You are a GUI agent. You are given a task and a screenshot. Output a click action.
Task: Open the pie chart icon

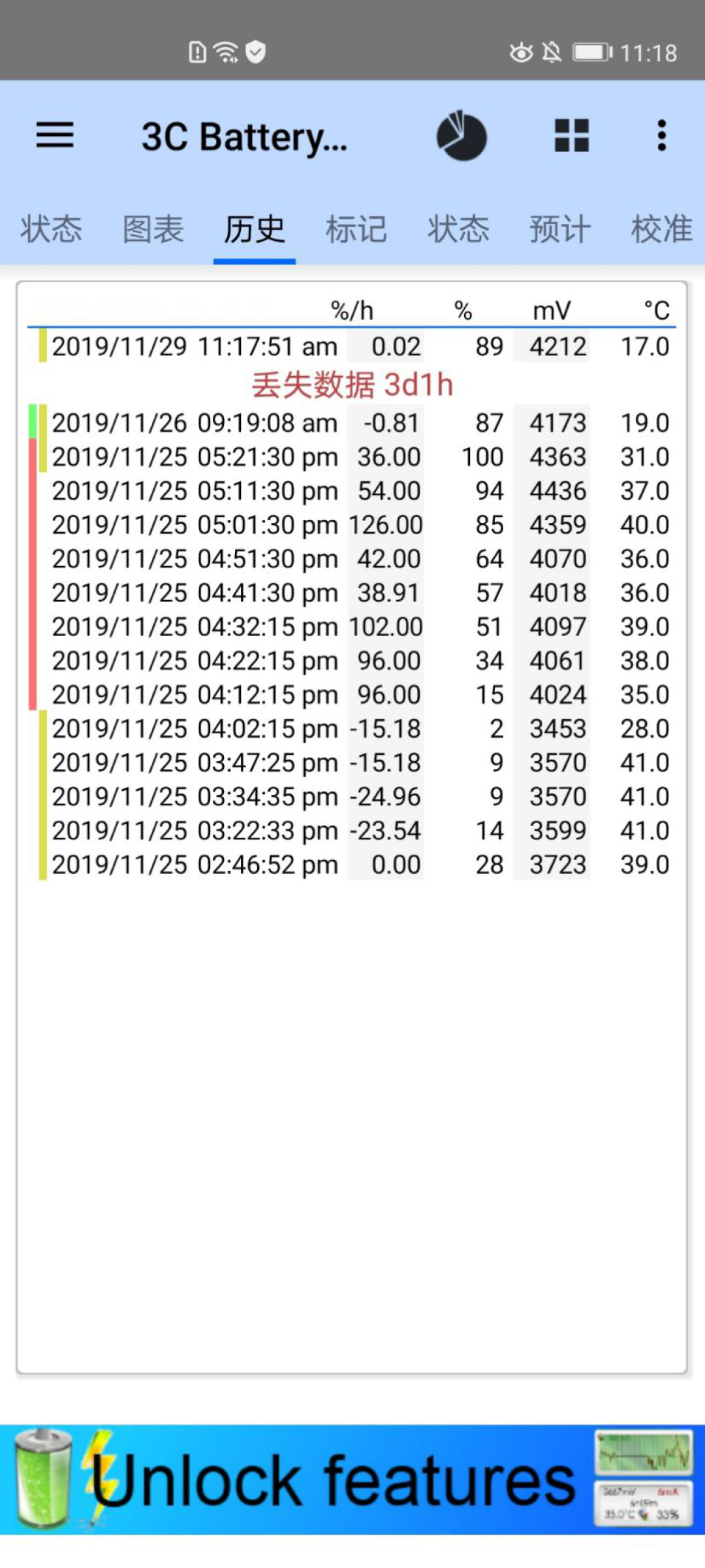462,135
